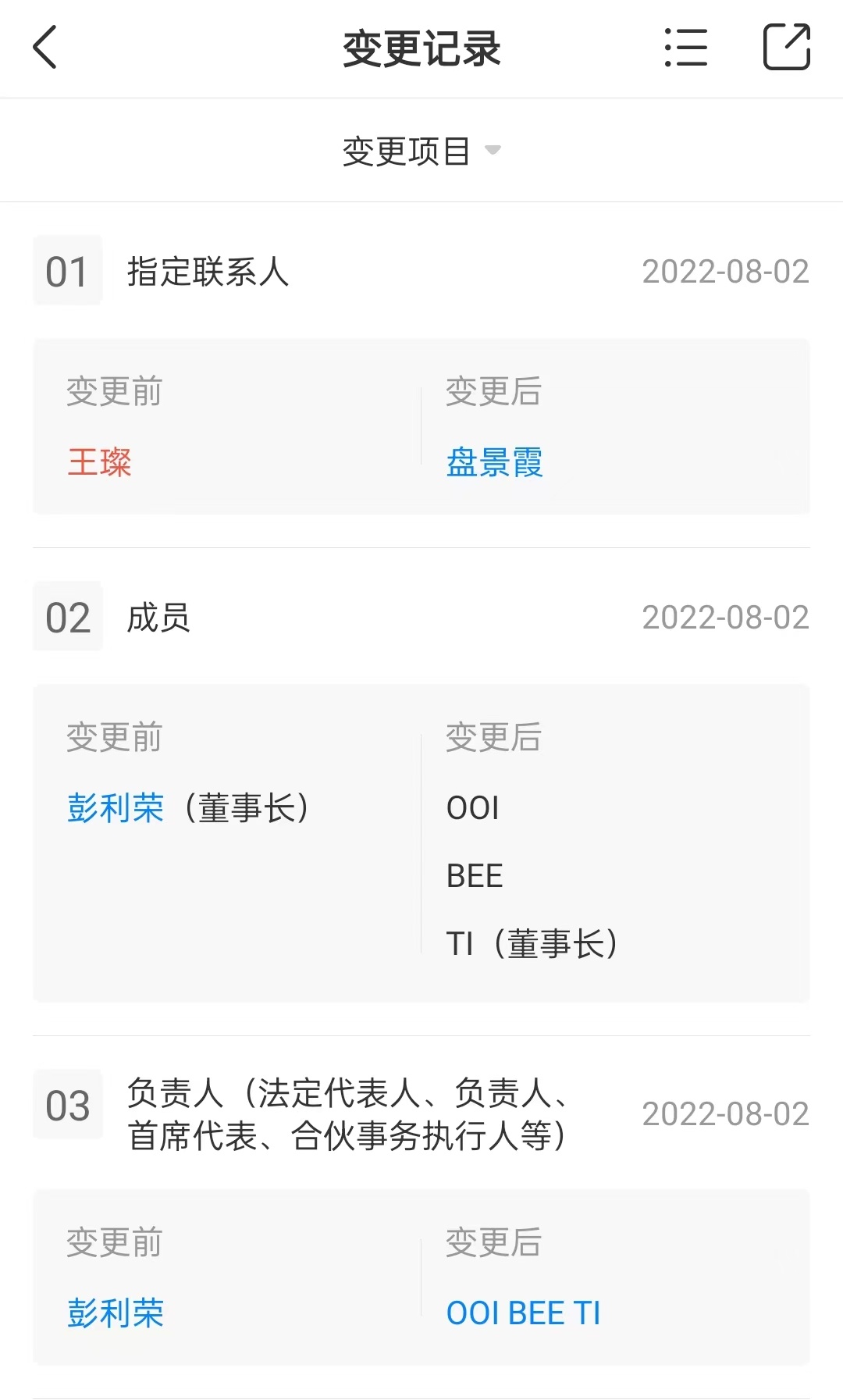Open 王璨 profile link

coord(99,462)
